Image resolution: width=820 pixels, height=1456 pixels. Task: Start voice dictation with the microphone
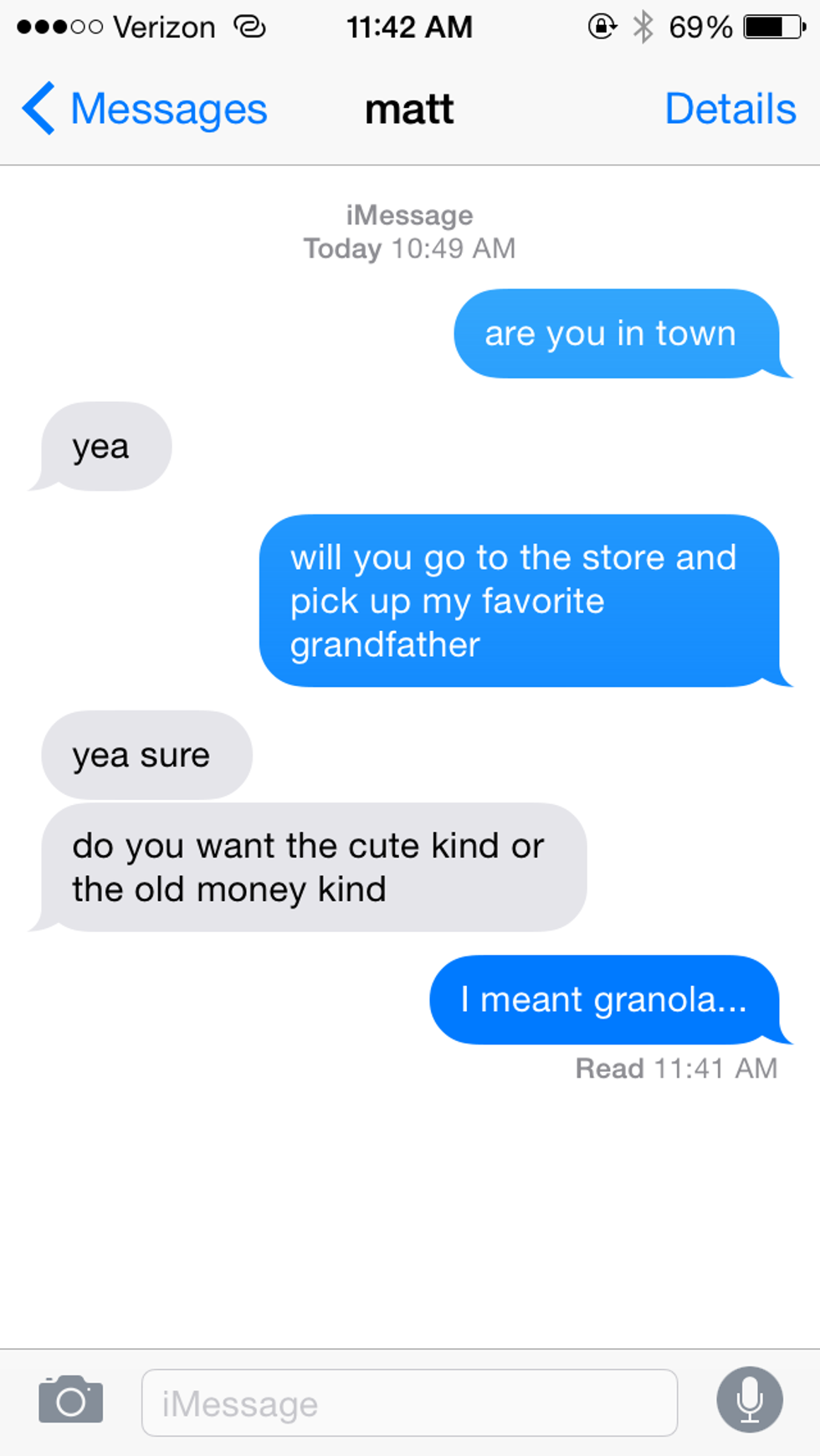point(750,1400)
